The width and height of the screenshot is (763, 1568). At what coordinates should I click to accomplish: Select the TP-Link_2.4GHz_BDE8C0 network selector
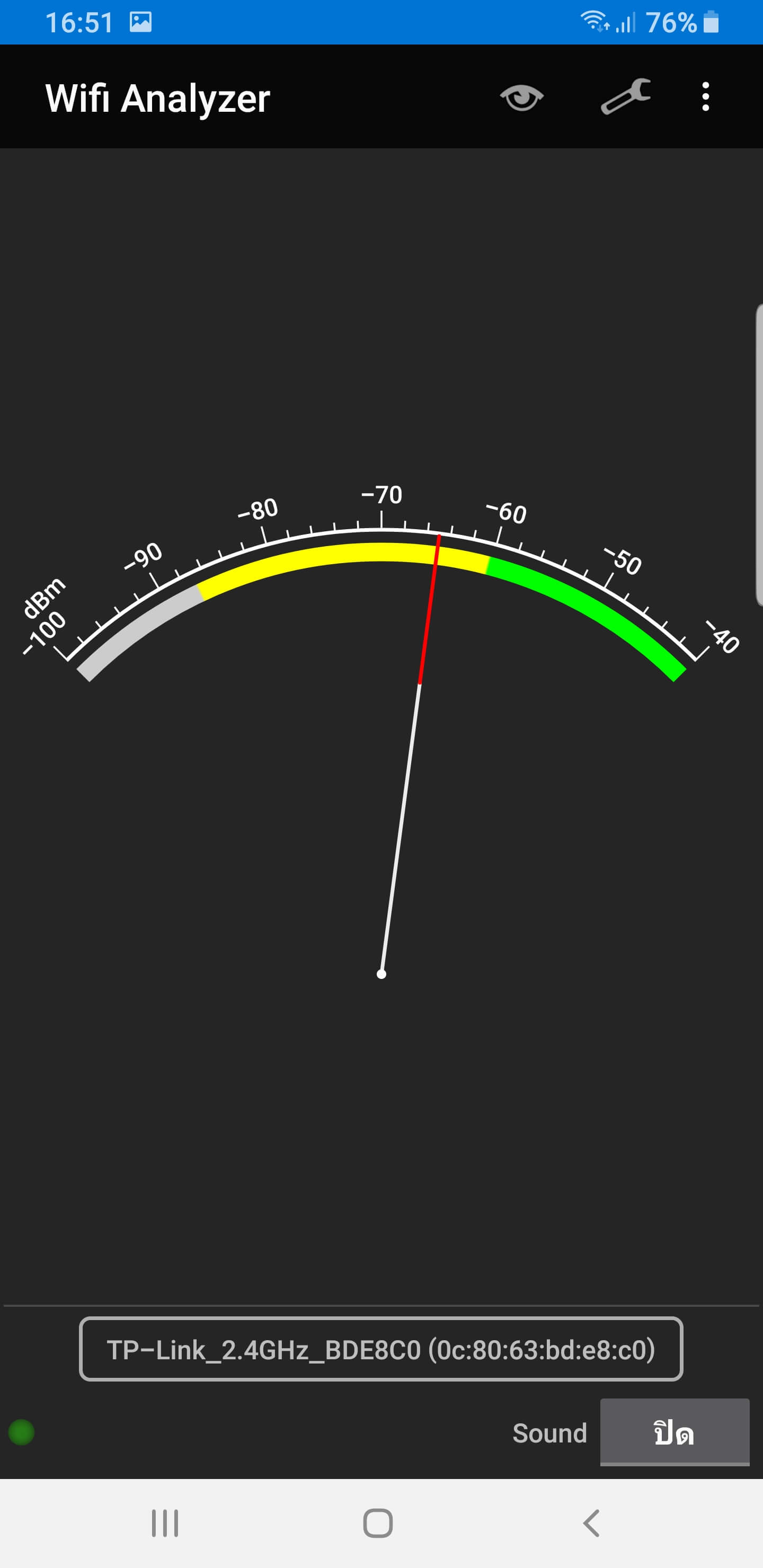(x=381, y=1349)
